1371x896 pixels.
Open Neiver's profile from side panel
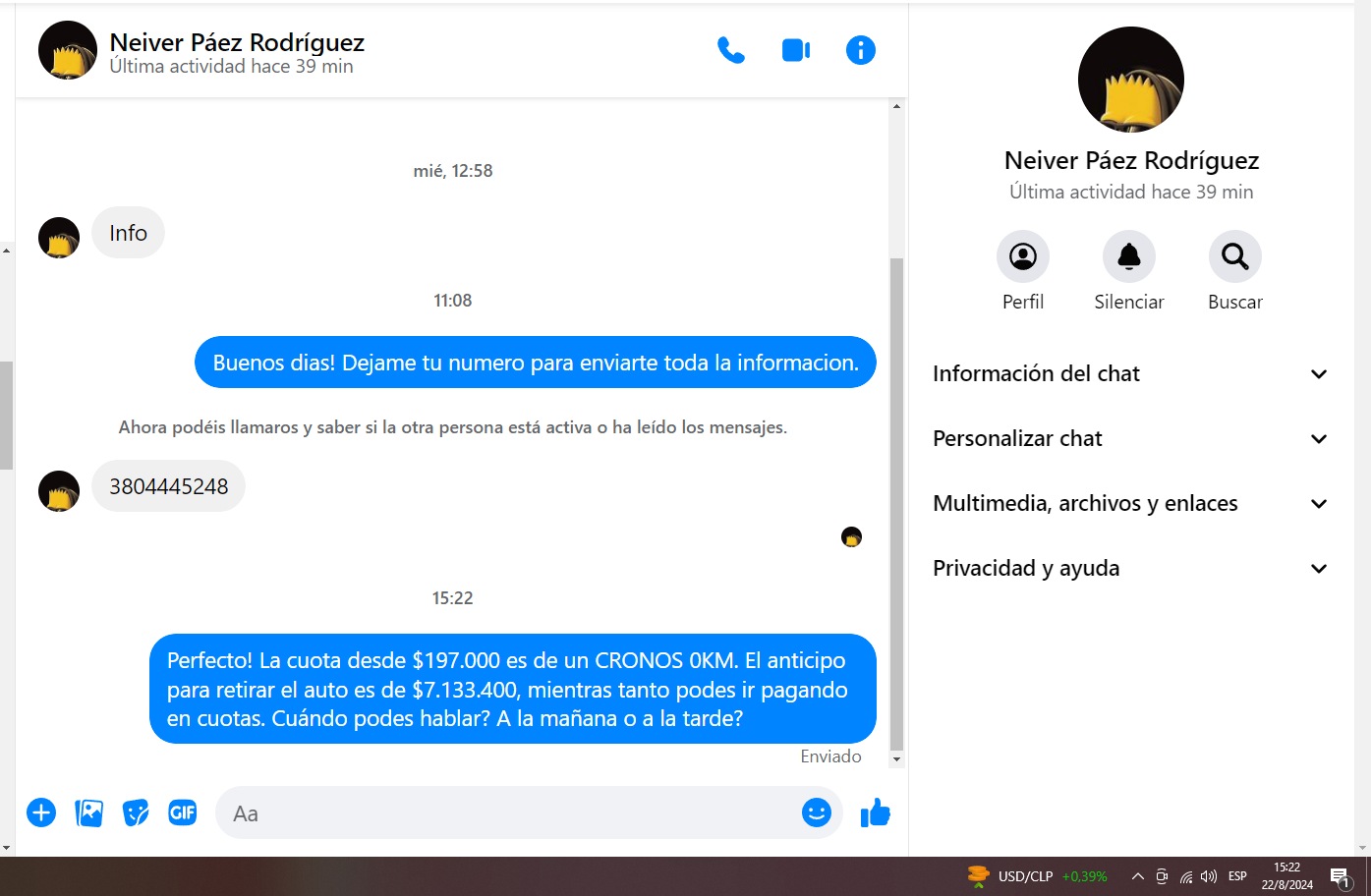click(1022, 257)
